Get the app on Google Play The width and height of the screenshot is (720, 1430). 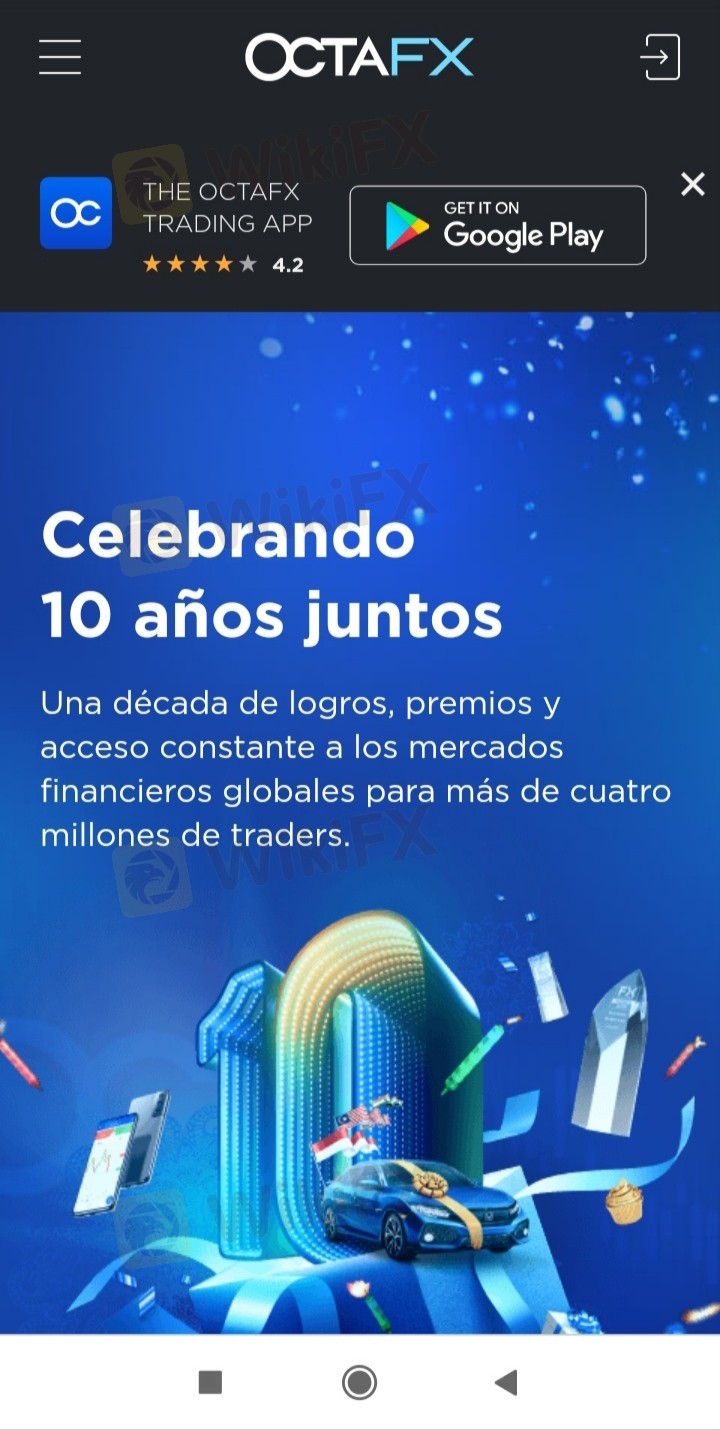[497, 225]
